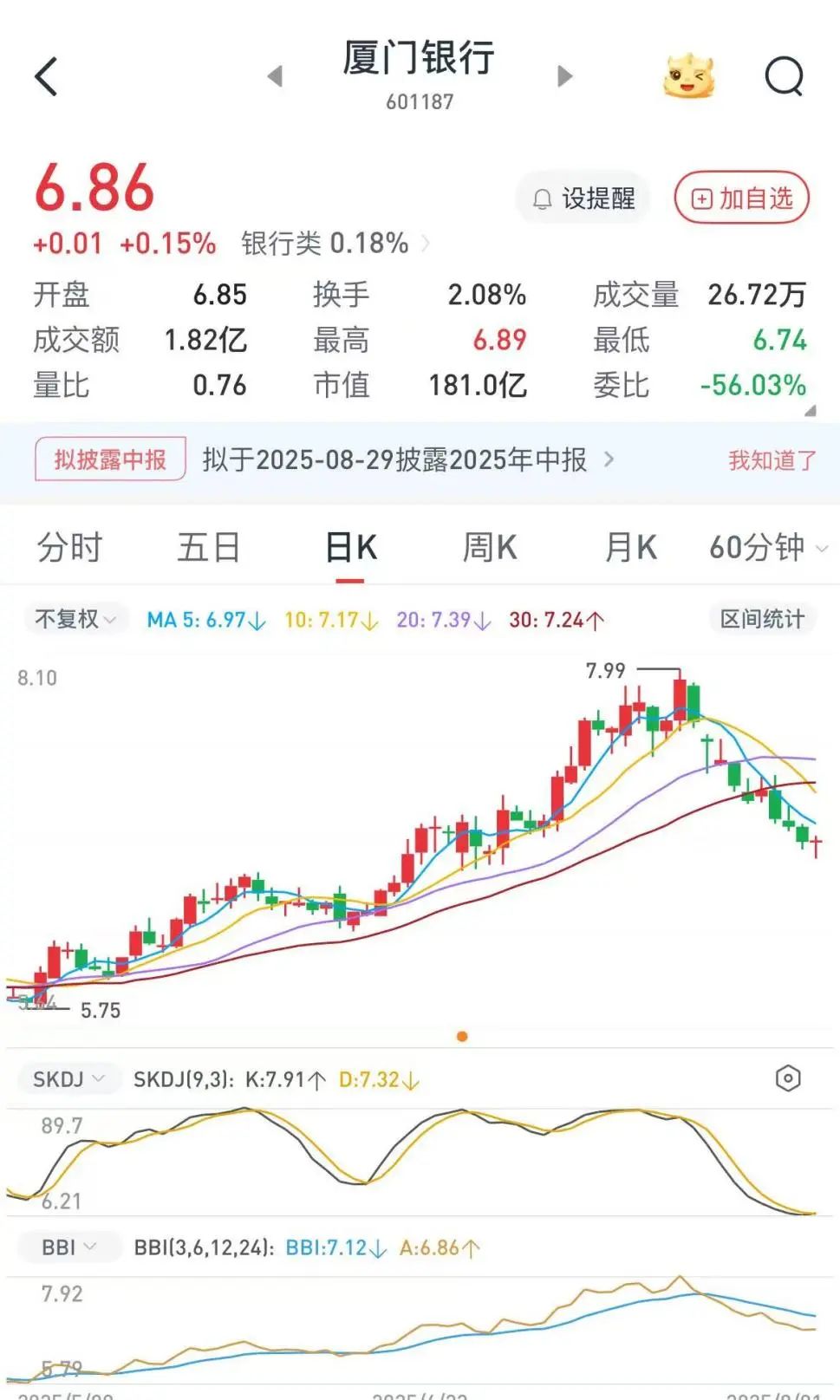
Task: Dismiss notice with 我知道了
Action: point(772,460)
